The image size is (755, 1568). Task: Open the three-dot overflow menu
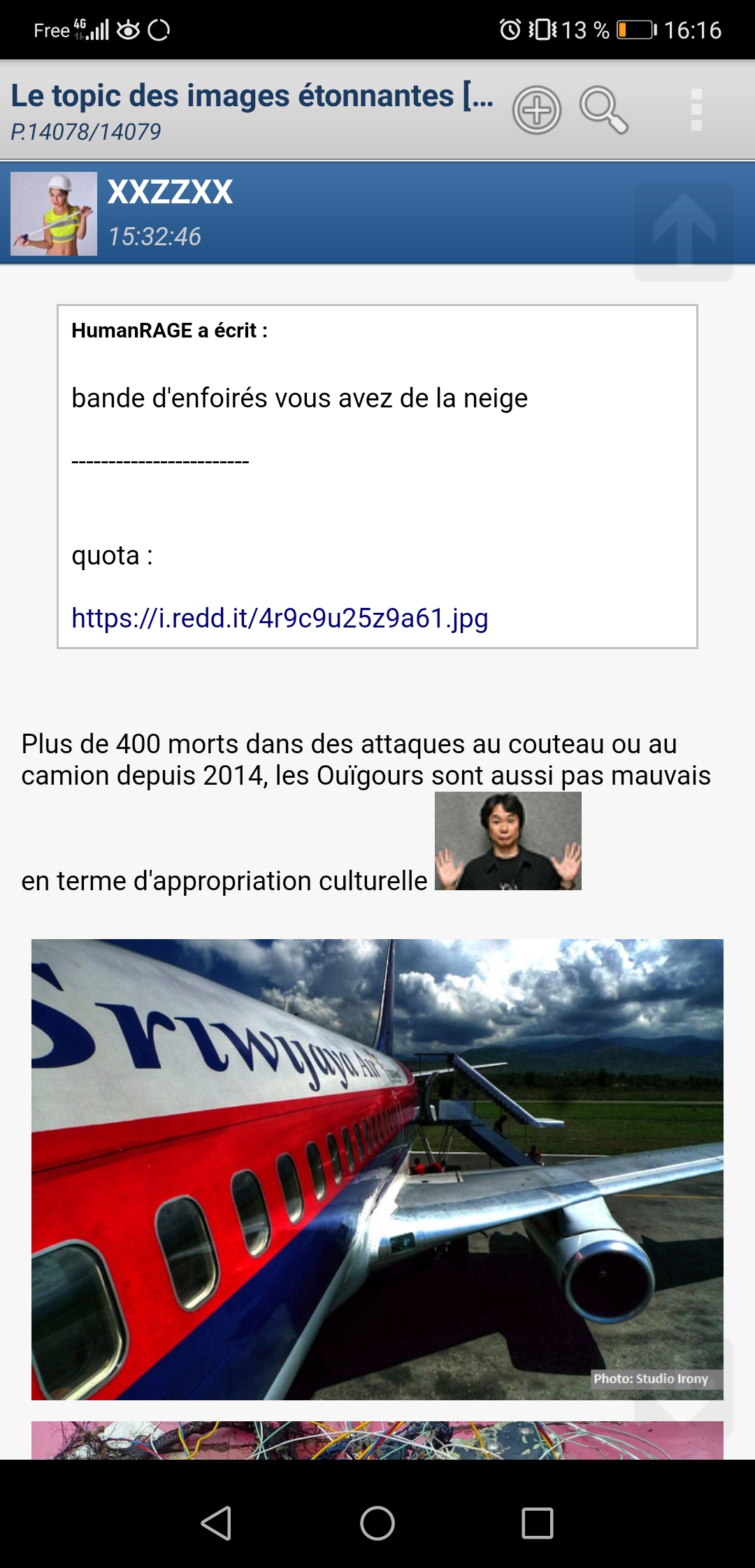pyautogui.click(x=696, y=110)
